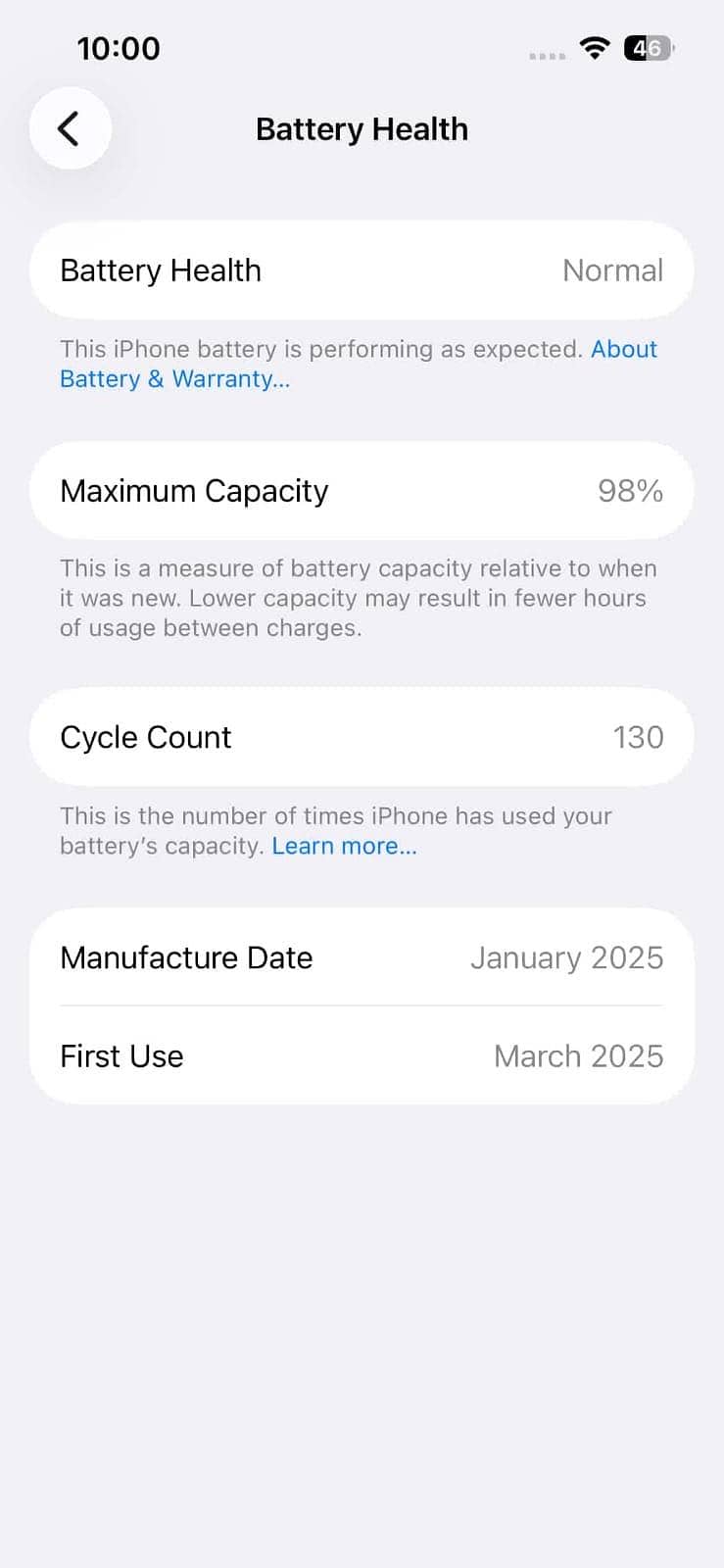This screenshot has height=1568, width=724.
Task: Tap the Cycle Count row
Action: pos(362,737)
